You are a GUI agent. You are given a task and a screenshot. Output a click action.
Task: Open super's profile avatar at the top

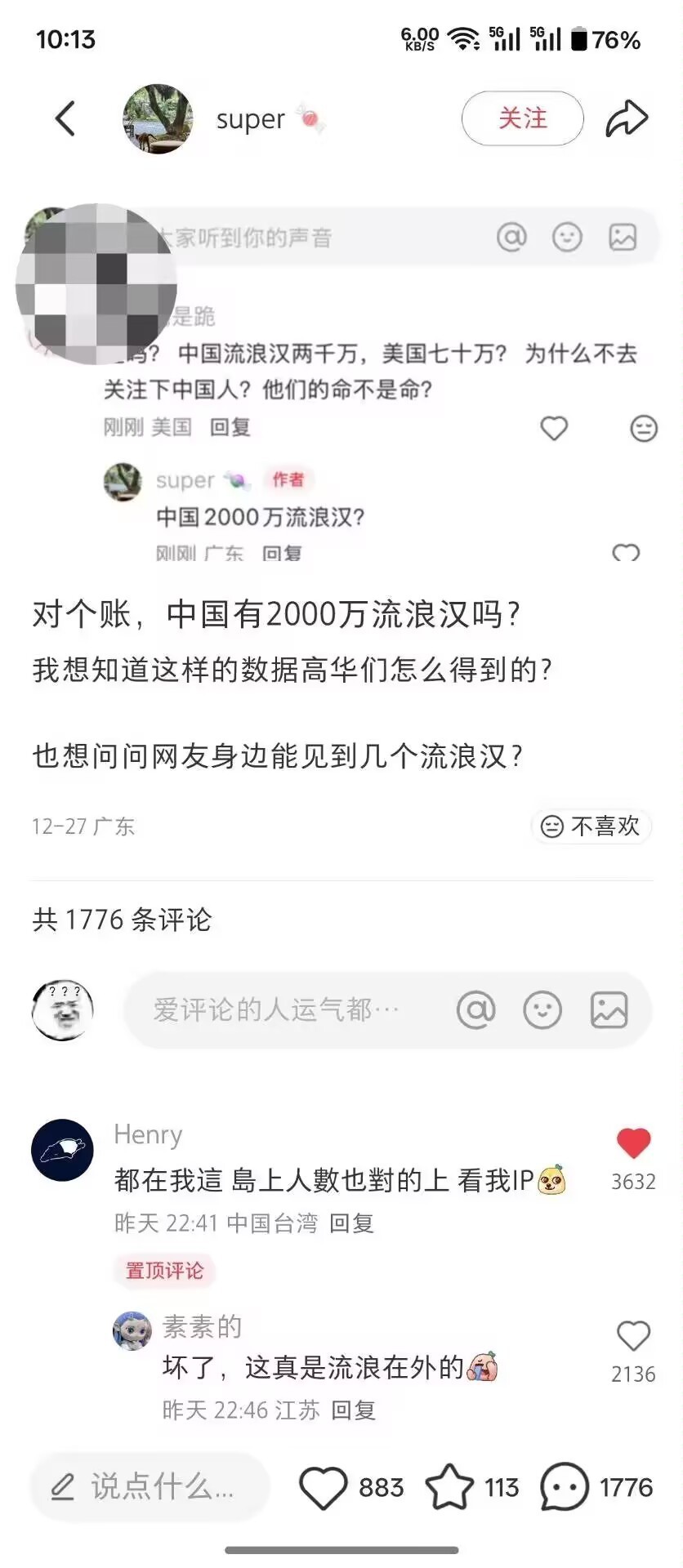[x=158, y=118]
